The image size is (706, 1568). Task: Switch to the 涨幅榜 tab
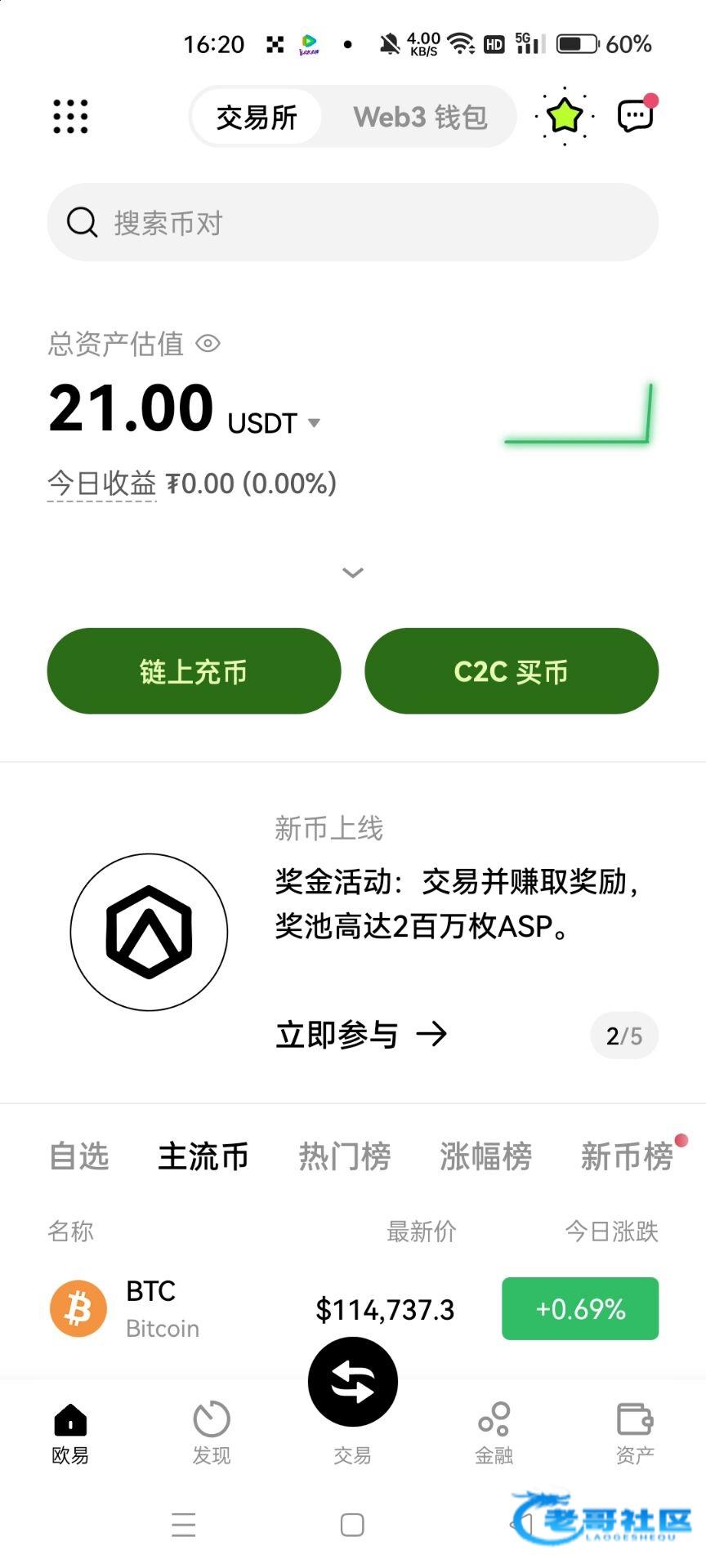tap(486, 1156)
